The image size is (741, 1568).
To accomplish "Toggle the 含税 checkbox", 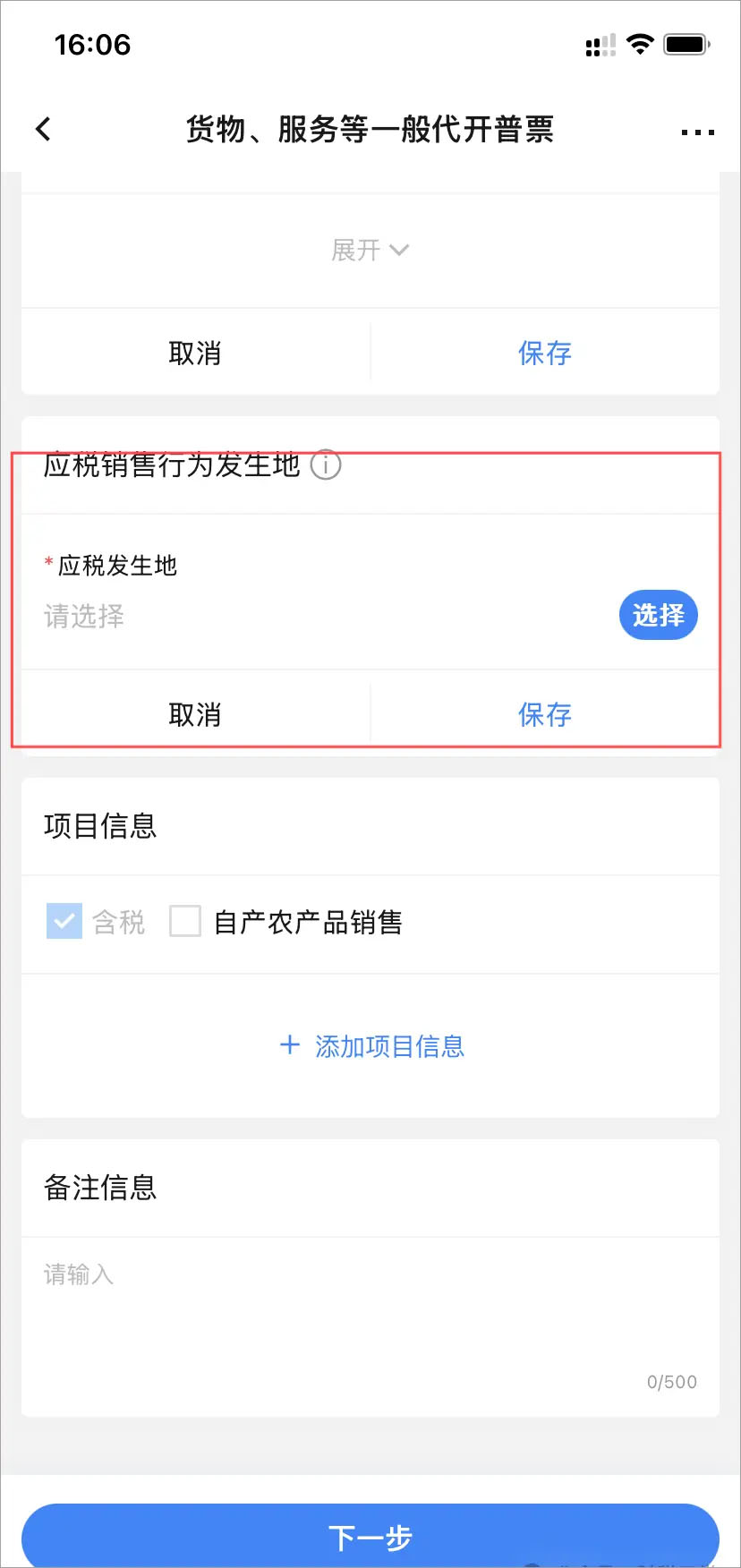I will [64, 921].
